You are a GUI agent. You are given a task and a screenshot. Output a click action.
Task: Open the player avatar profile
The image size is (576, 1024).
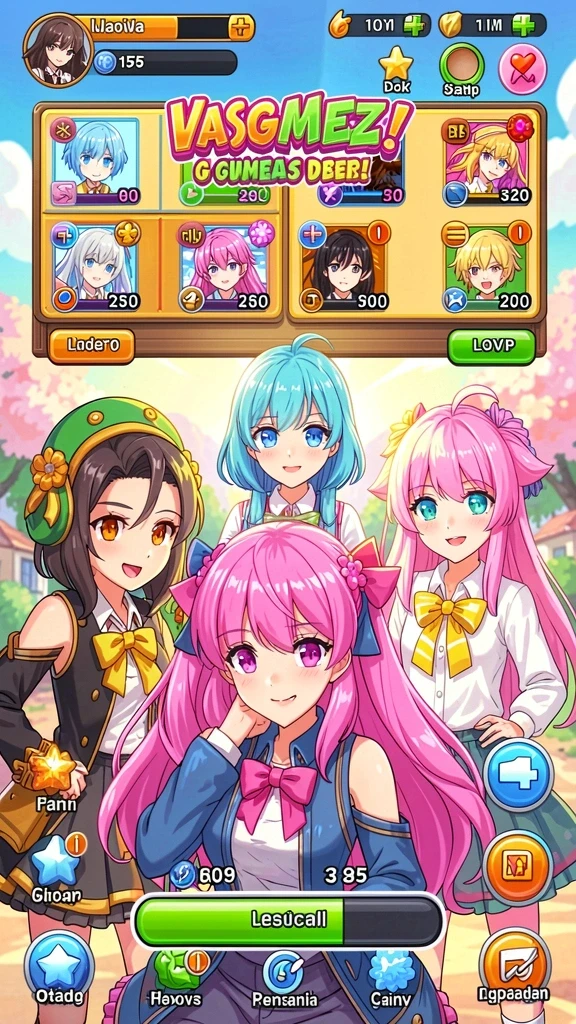(x=57, y=49)
